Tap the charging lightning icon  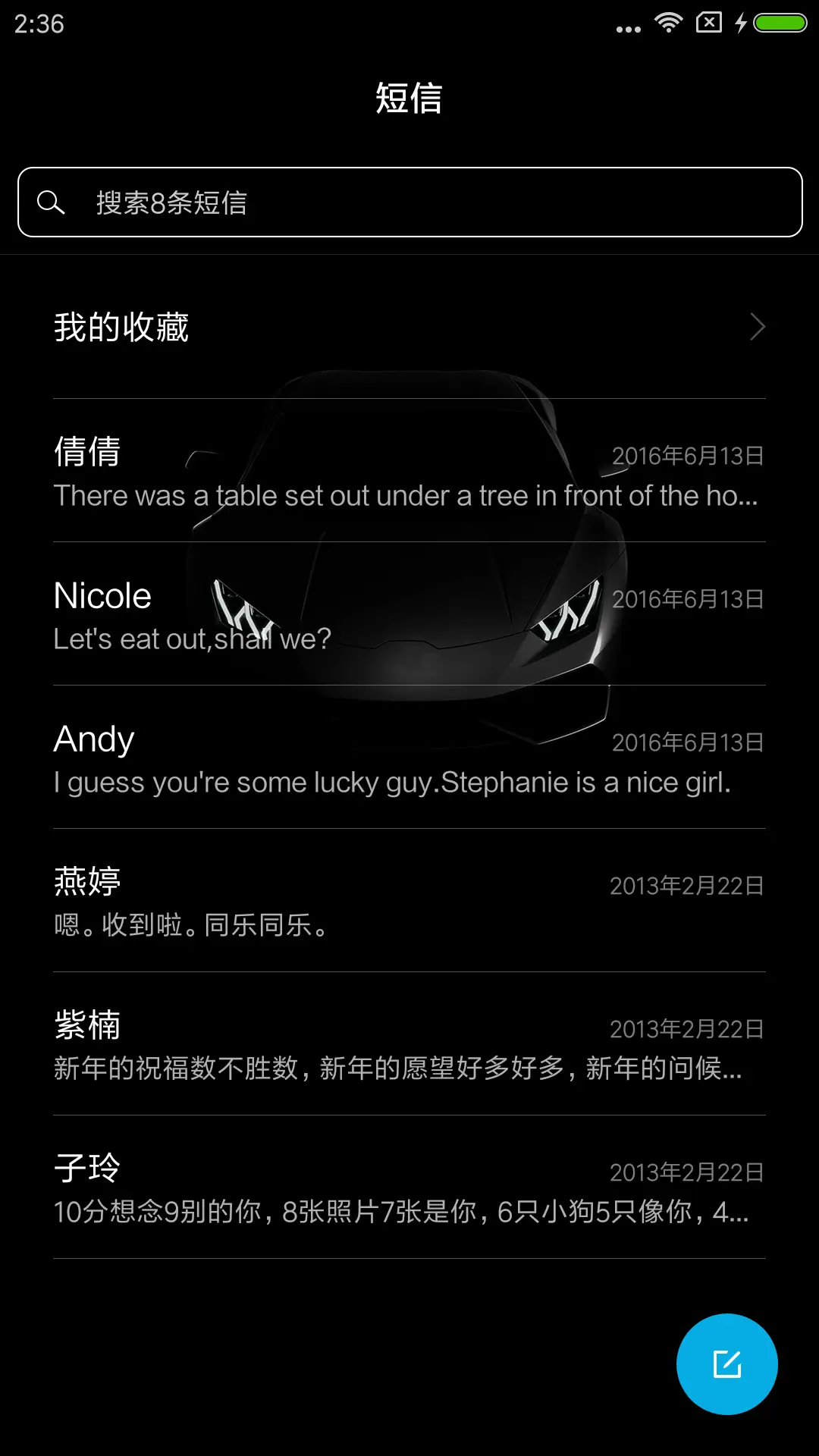click(x=740, y=24)
